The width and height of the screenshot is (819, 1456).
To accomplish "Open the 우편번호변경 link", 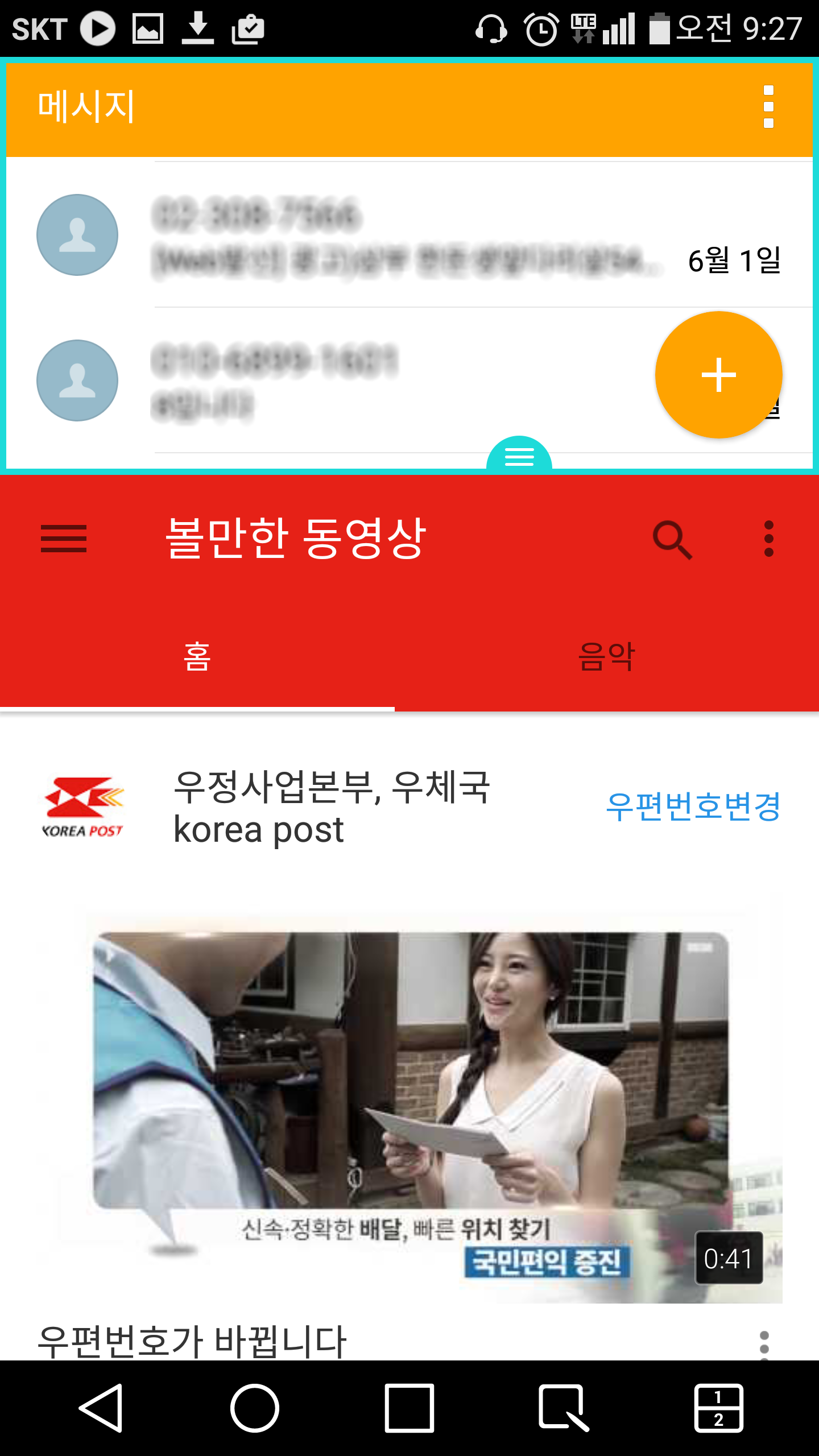I will click(693, 806).
